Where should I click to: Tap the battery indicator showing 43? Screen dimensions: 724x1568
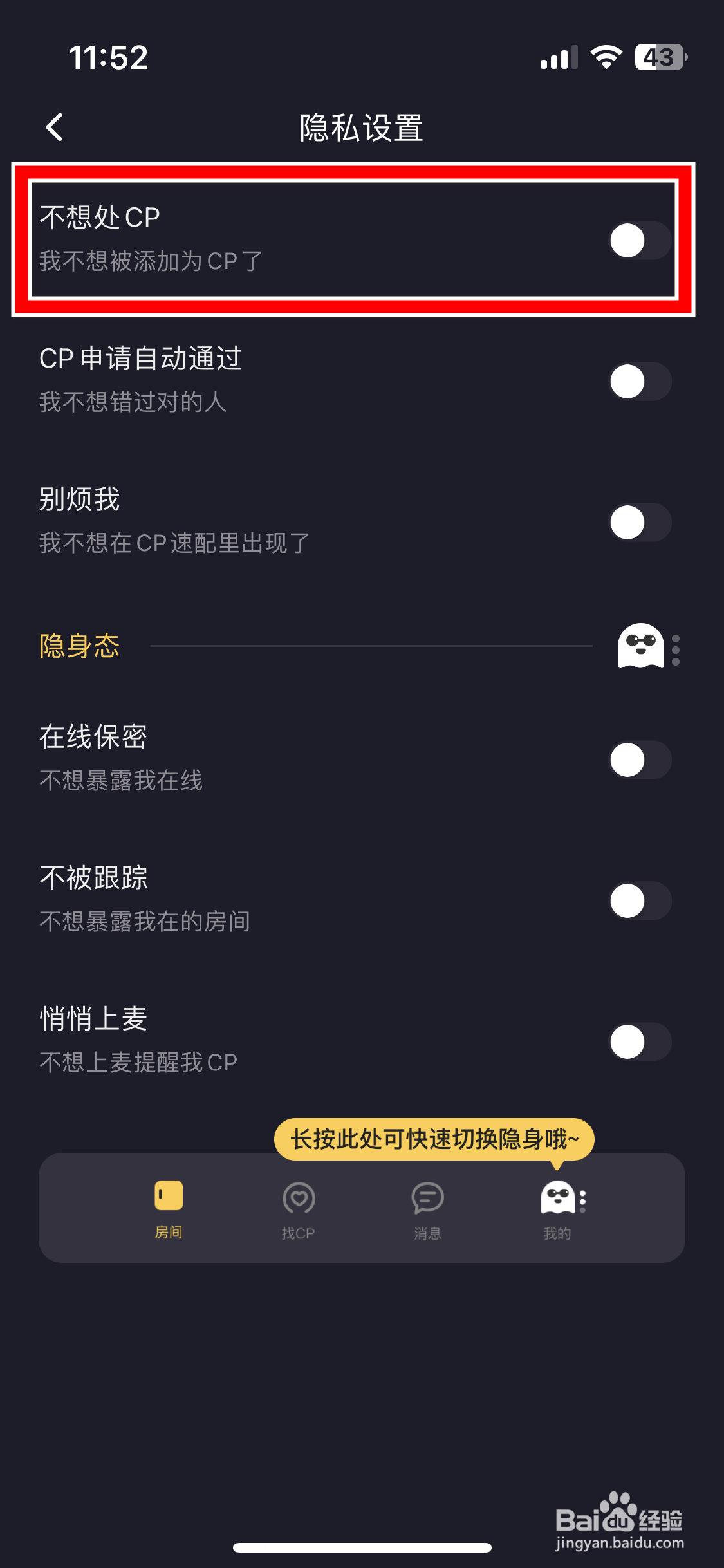pos(658,58)
